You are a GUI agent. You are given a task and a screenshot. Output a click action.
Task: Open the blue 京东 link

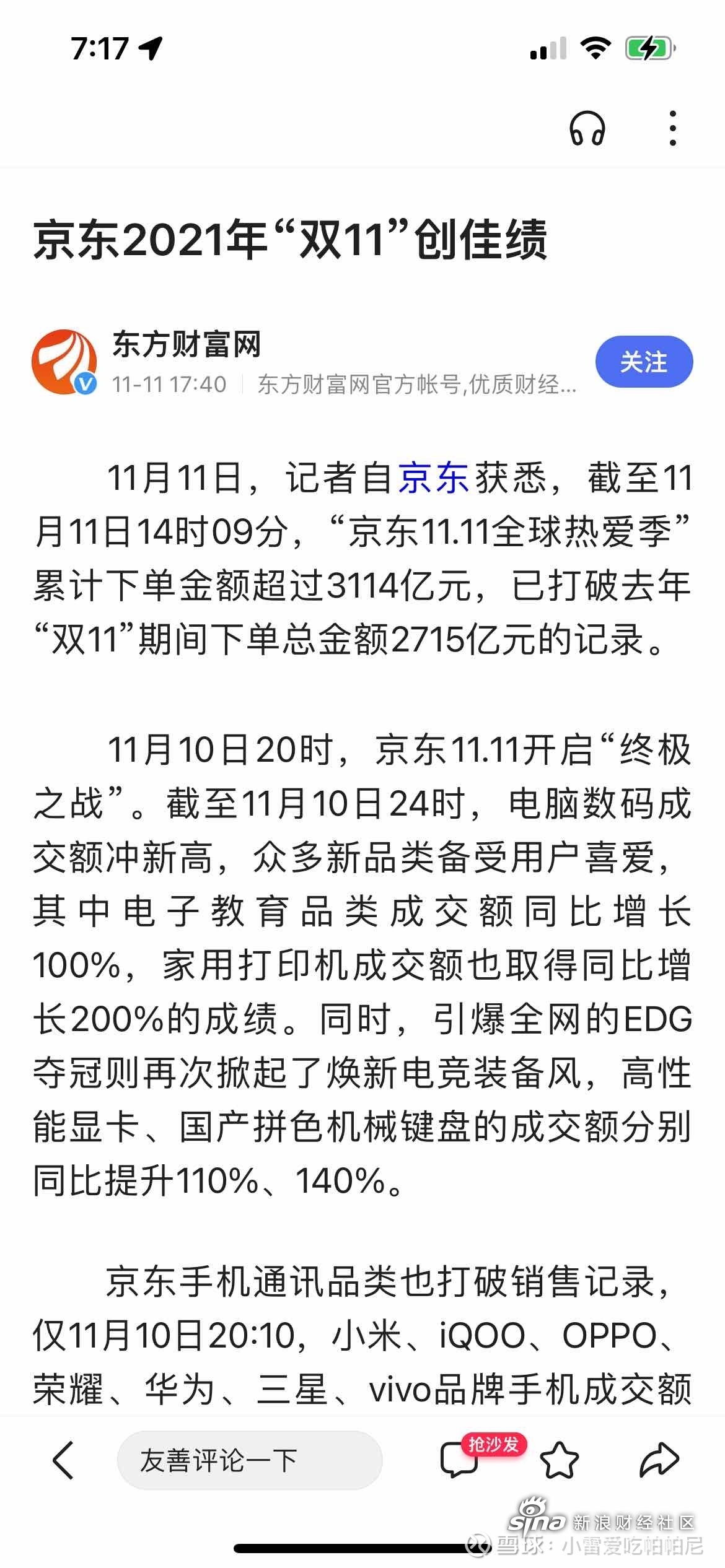coord(433,478)
